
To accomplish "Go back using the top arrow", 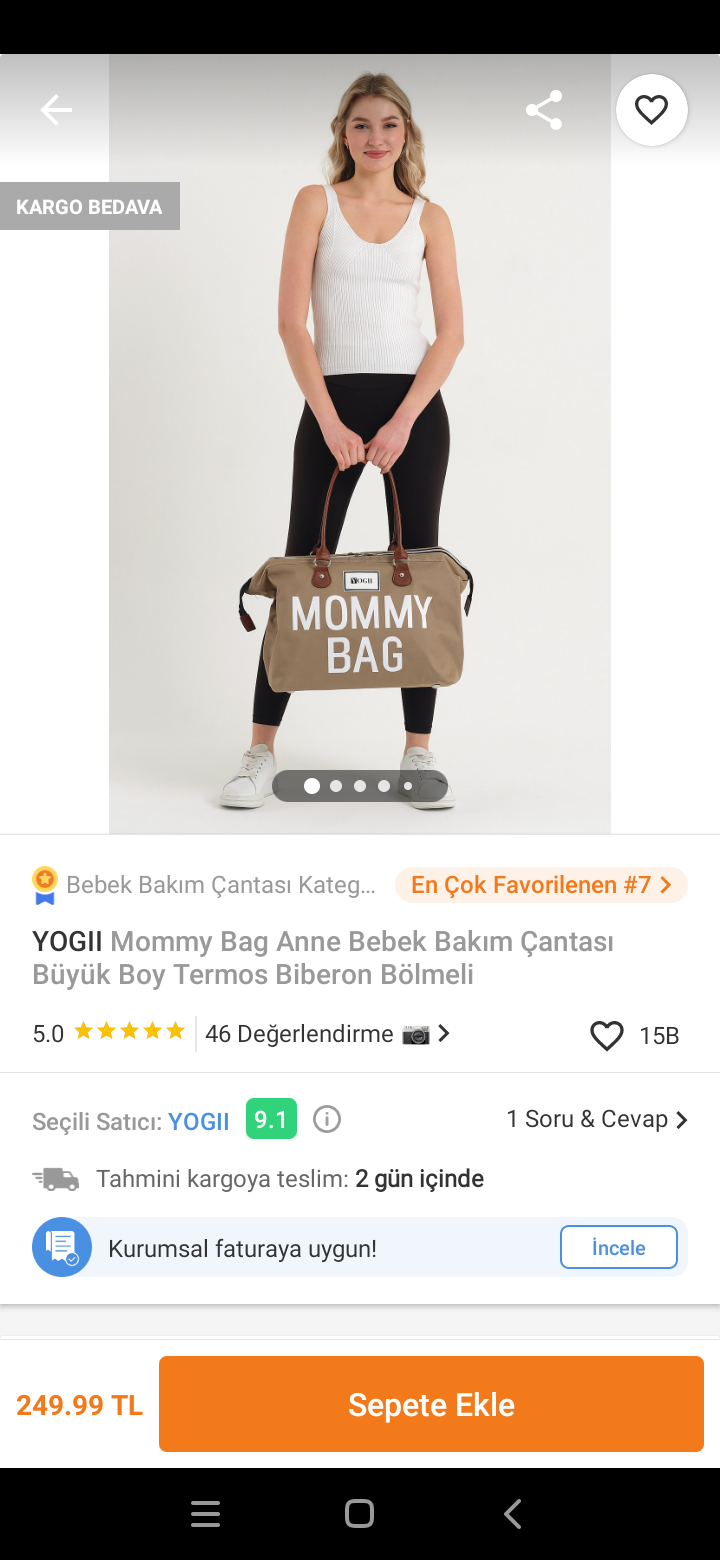I will (56, 110).
